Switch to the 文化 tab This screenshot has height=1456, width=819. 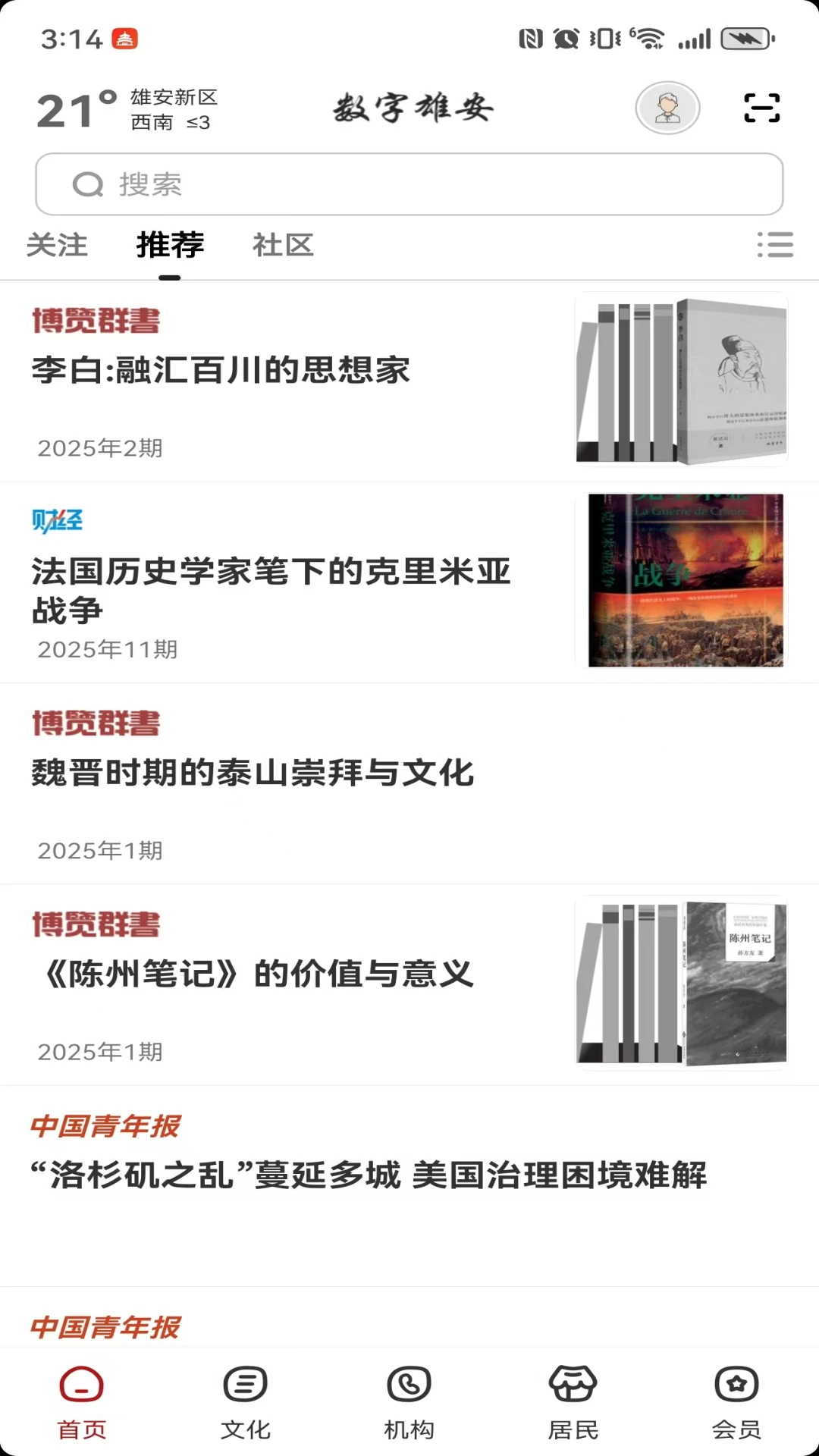pos(246,1403)
